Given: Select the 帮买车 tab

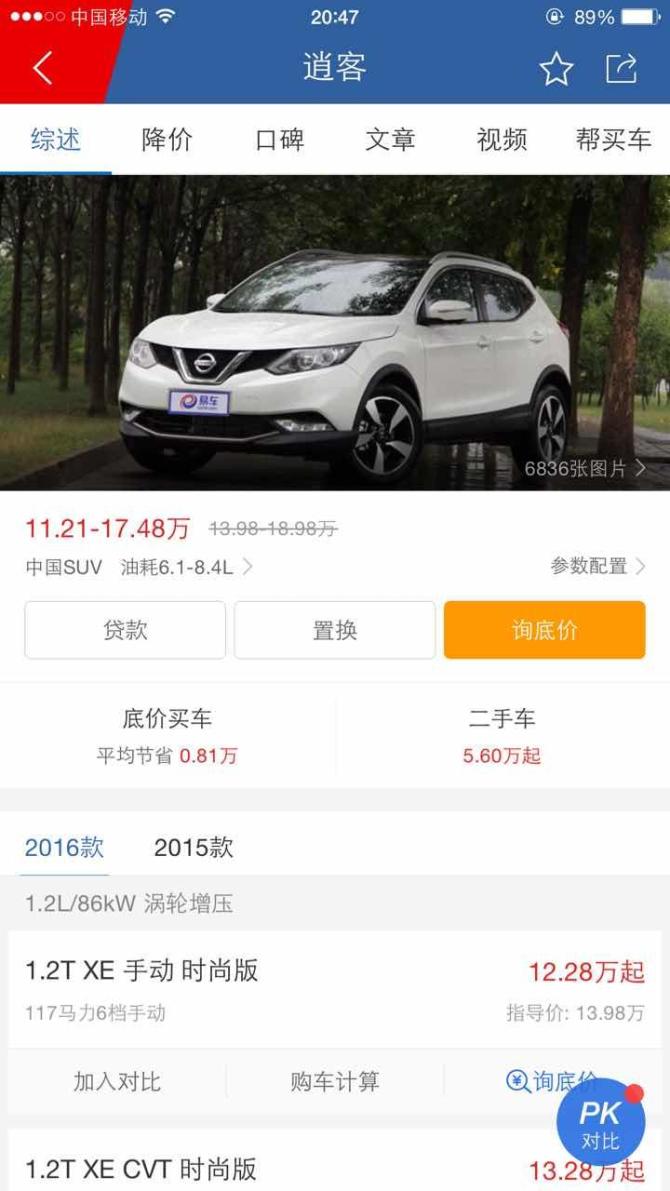Looking at the screenshot, I should pyautogui.click(x=613, y=140).
